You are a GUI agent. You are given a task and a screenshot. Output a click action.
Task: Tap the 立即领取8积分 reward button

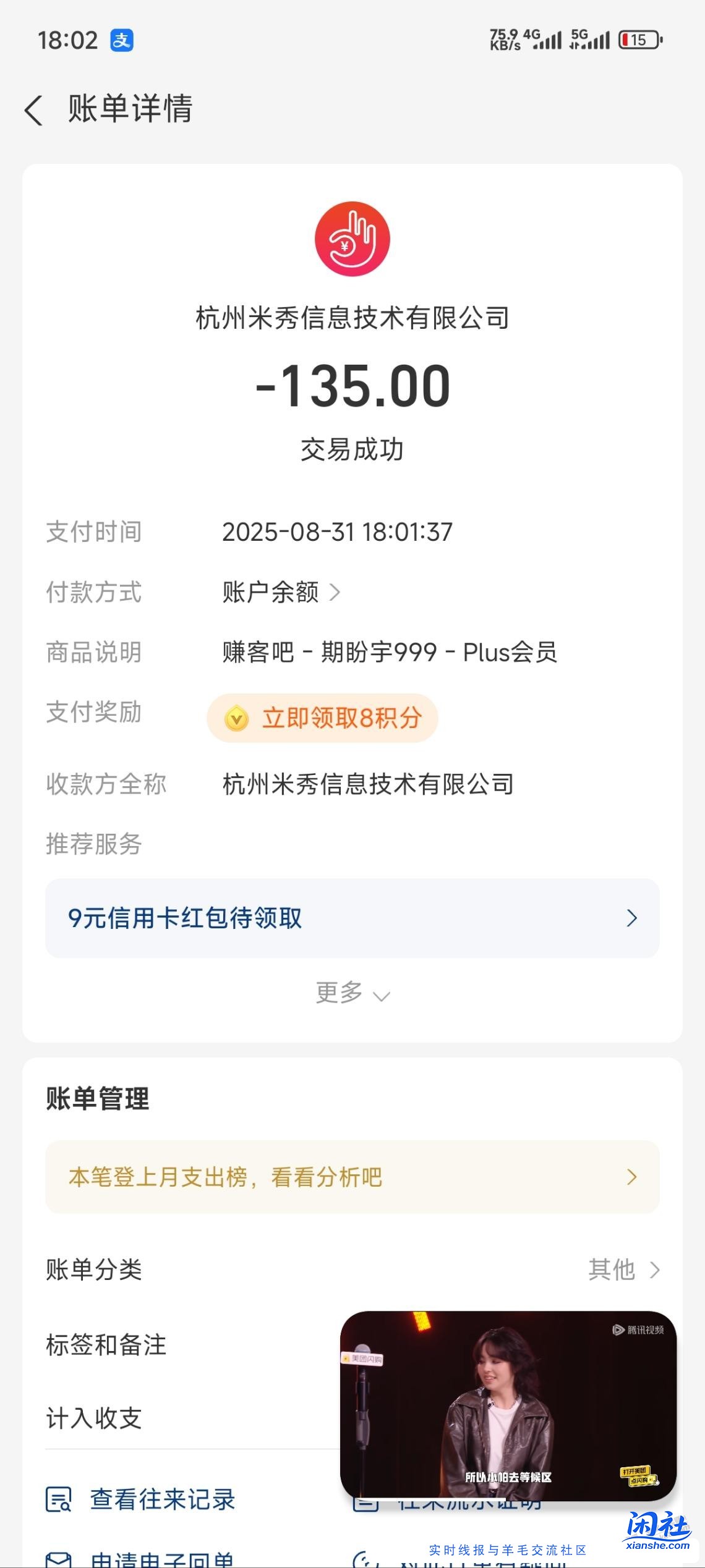(321, 718)
